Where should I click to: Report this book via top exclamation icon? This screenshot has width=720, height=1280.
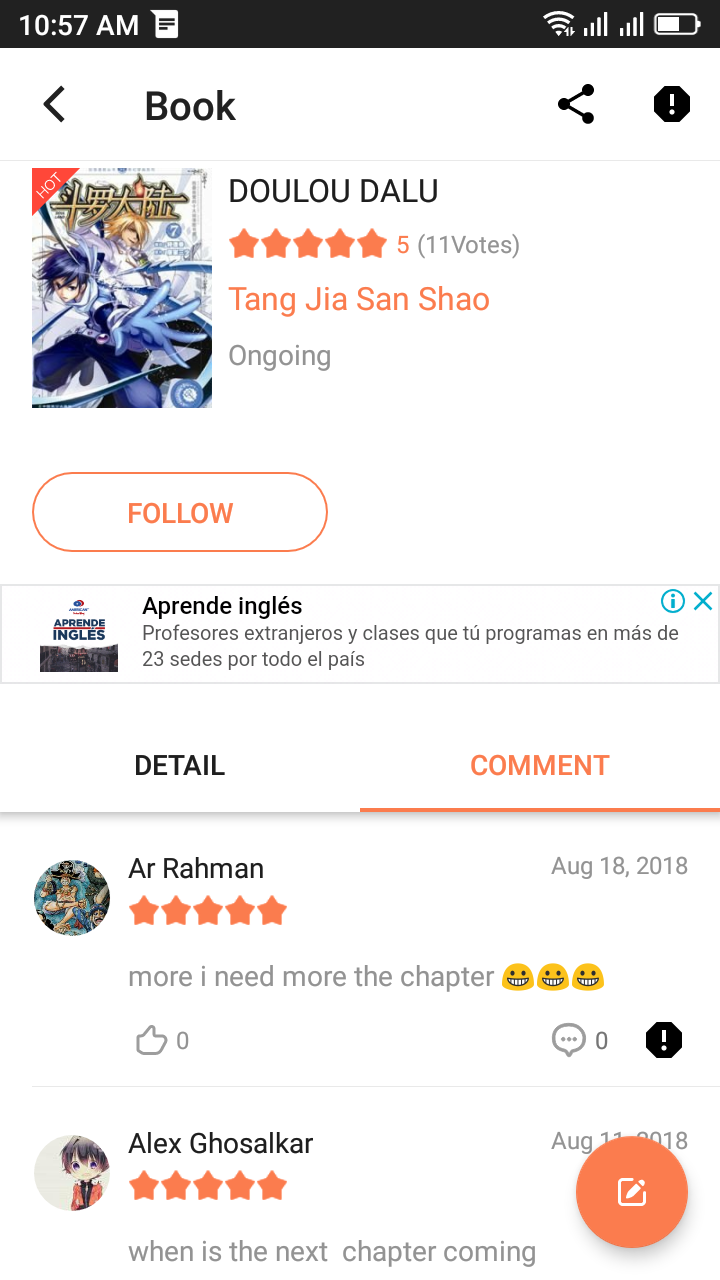pos(672,104)
